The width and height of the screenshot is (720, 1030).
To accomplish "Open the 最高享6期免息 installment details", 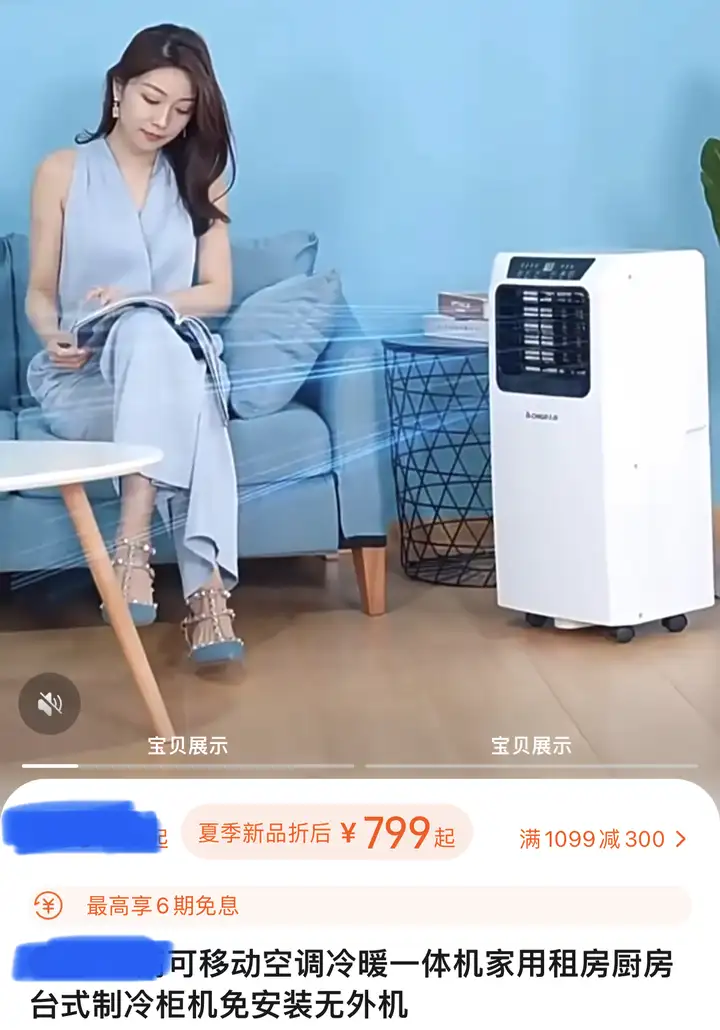I will point(162,906).
